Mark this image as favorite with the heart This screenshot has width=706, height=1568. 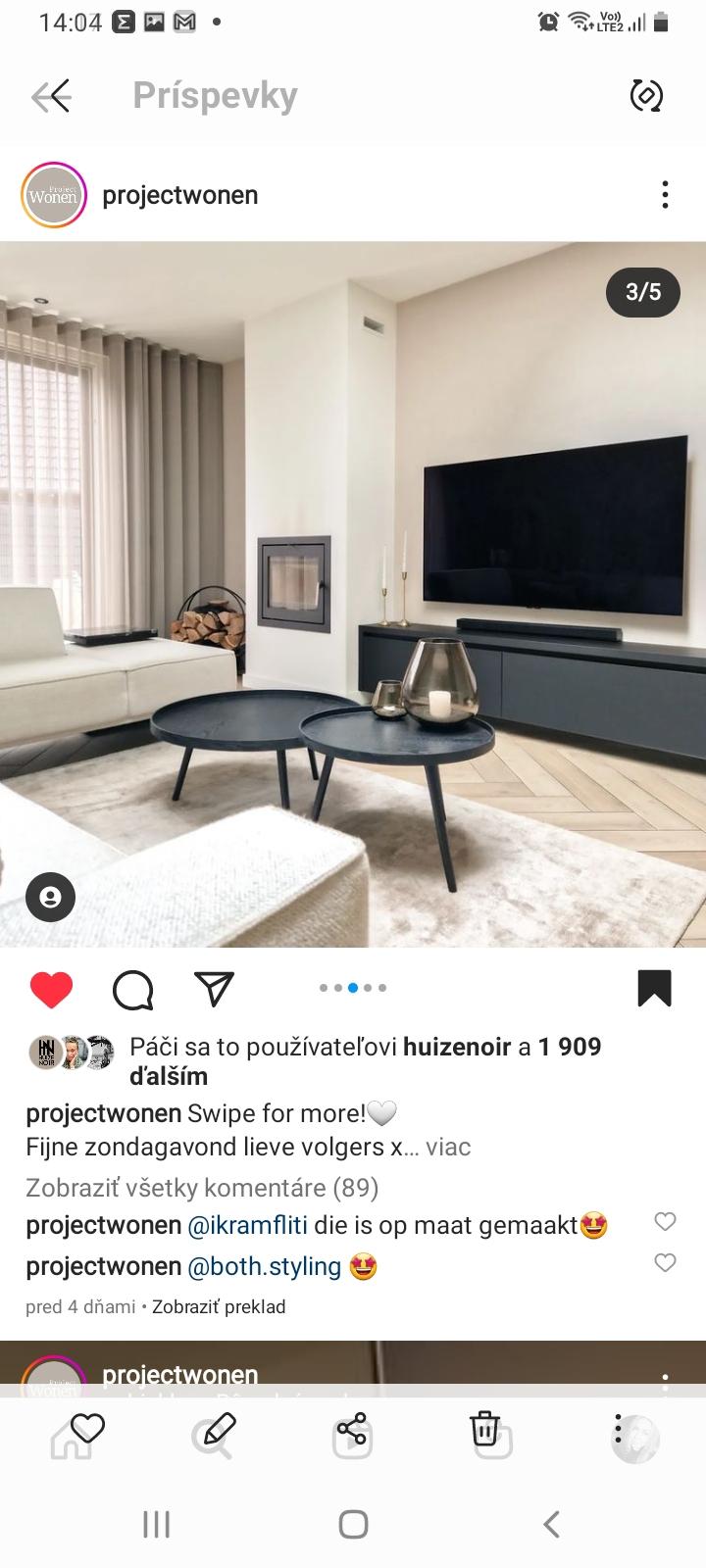point(87,1429)
